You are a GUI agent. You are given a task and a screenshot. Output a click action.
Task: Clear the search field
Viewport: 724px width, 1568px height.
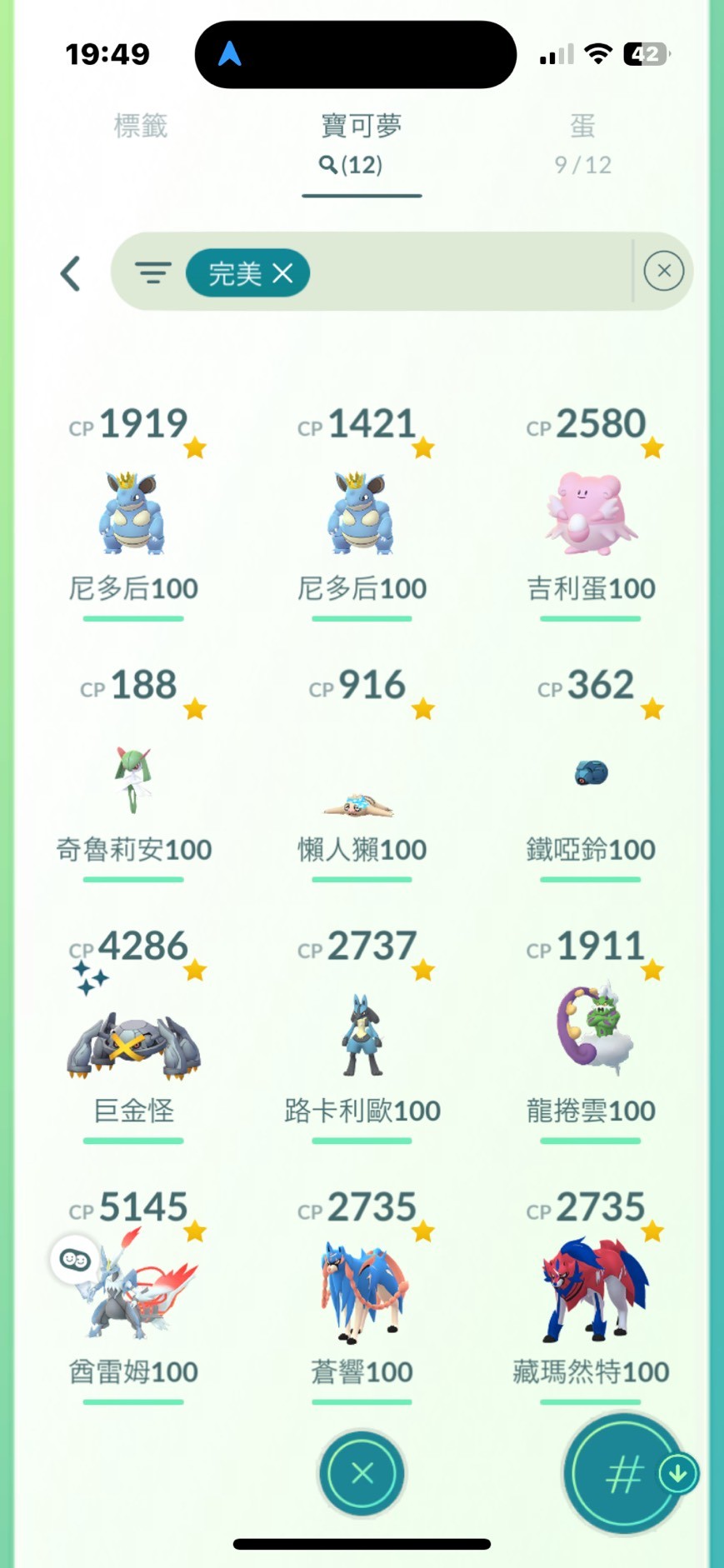663,271
